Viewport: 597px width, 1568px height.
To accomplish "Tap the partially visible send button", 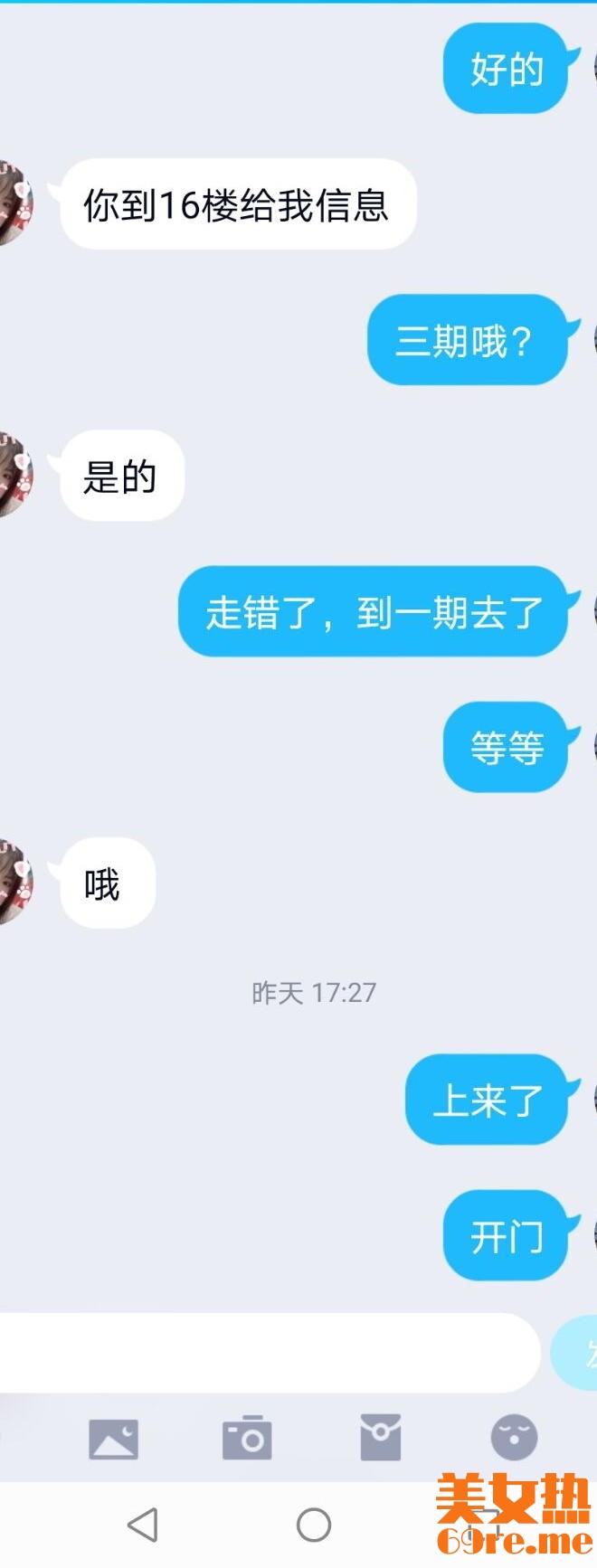I will (x=579, y=1354).
